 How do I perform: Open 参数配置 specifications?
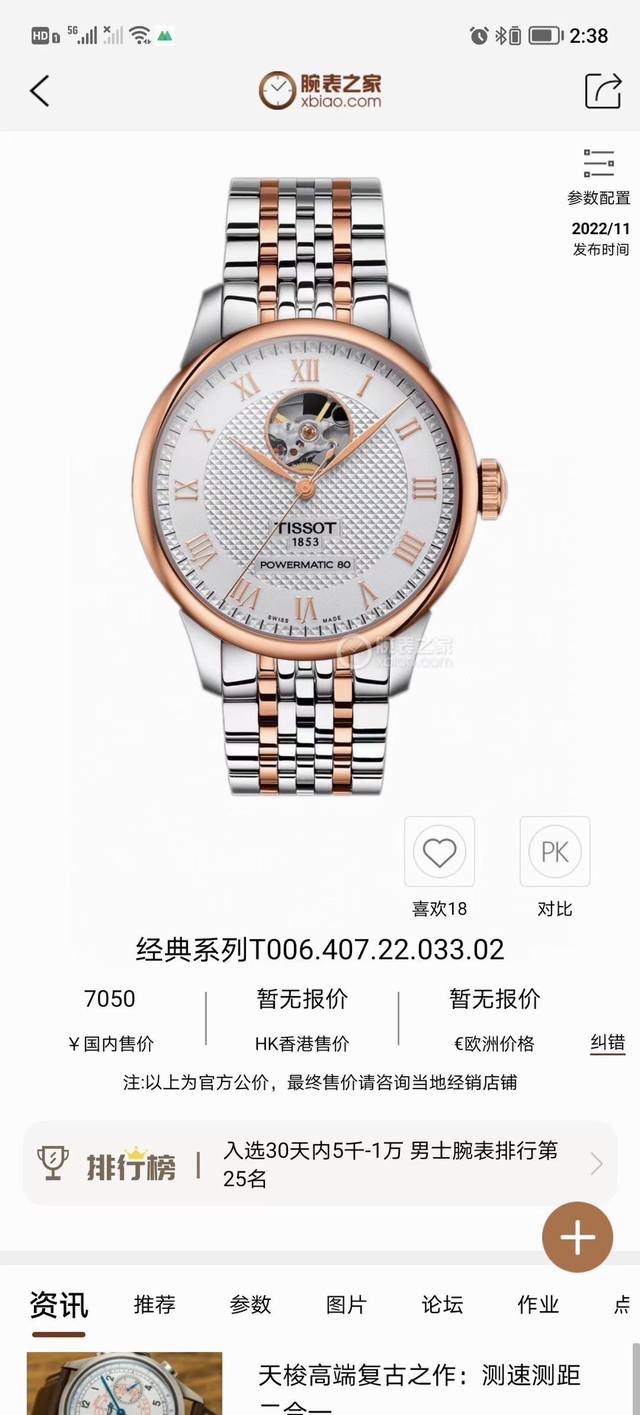pos(599,176)
